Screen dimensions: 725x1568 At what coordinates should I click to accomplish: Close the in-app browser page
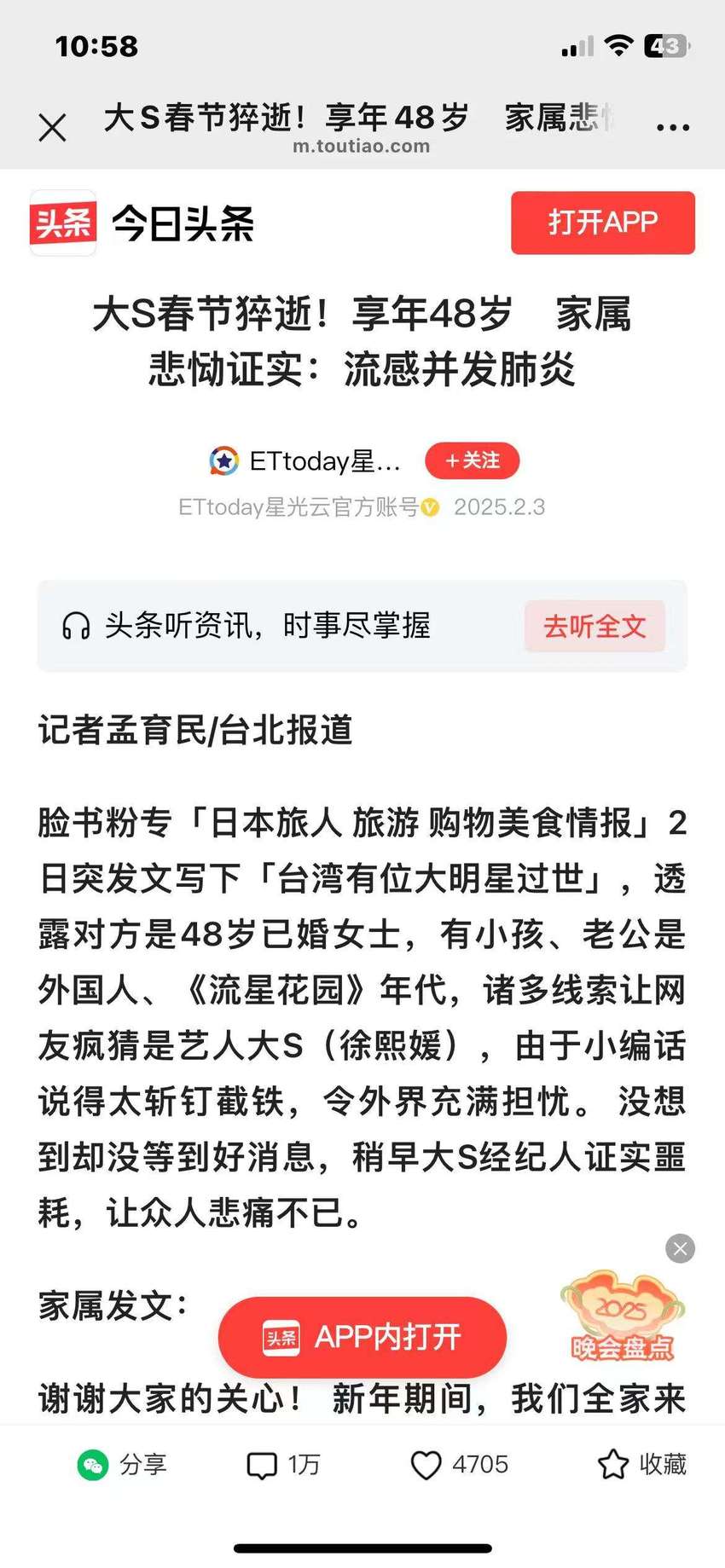pyautogui.click(x=53, y=128)
